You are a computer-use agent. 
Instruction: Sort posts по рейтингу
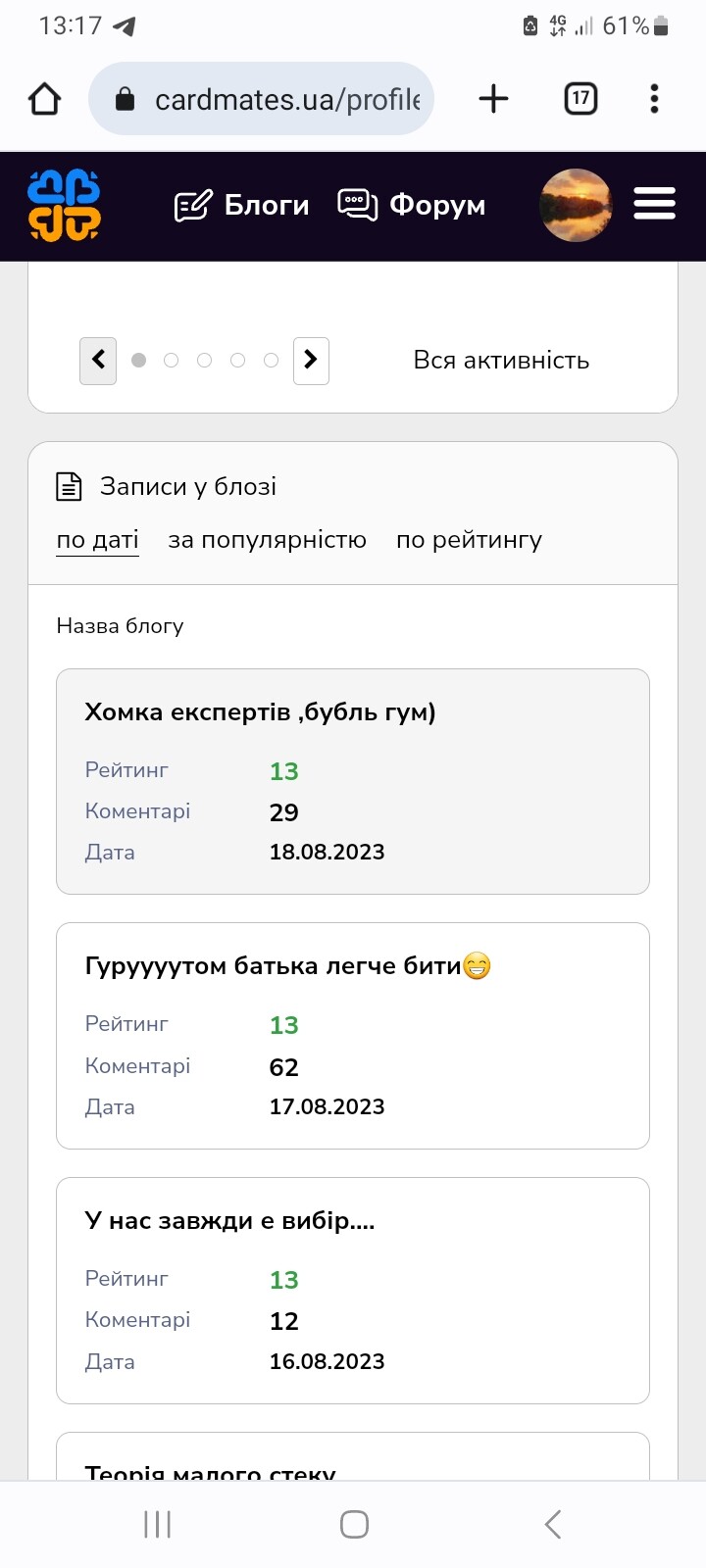[469, 540]
